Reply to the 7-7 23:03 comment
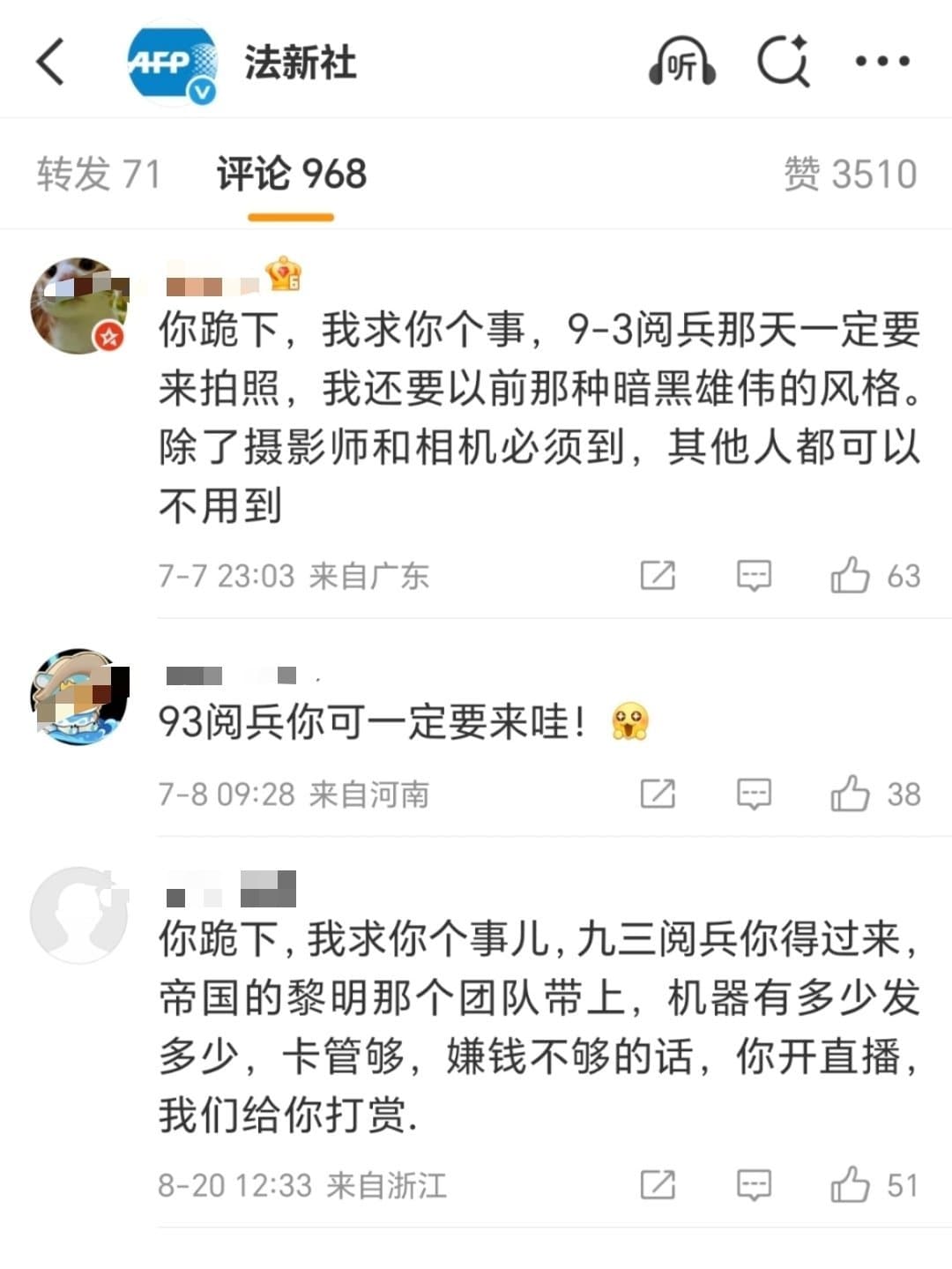The width and height of the screenshot is (952, 1269). click(754, 576)
